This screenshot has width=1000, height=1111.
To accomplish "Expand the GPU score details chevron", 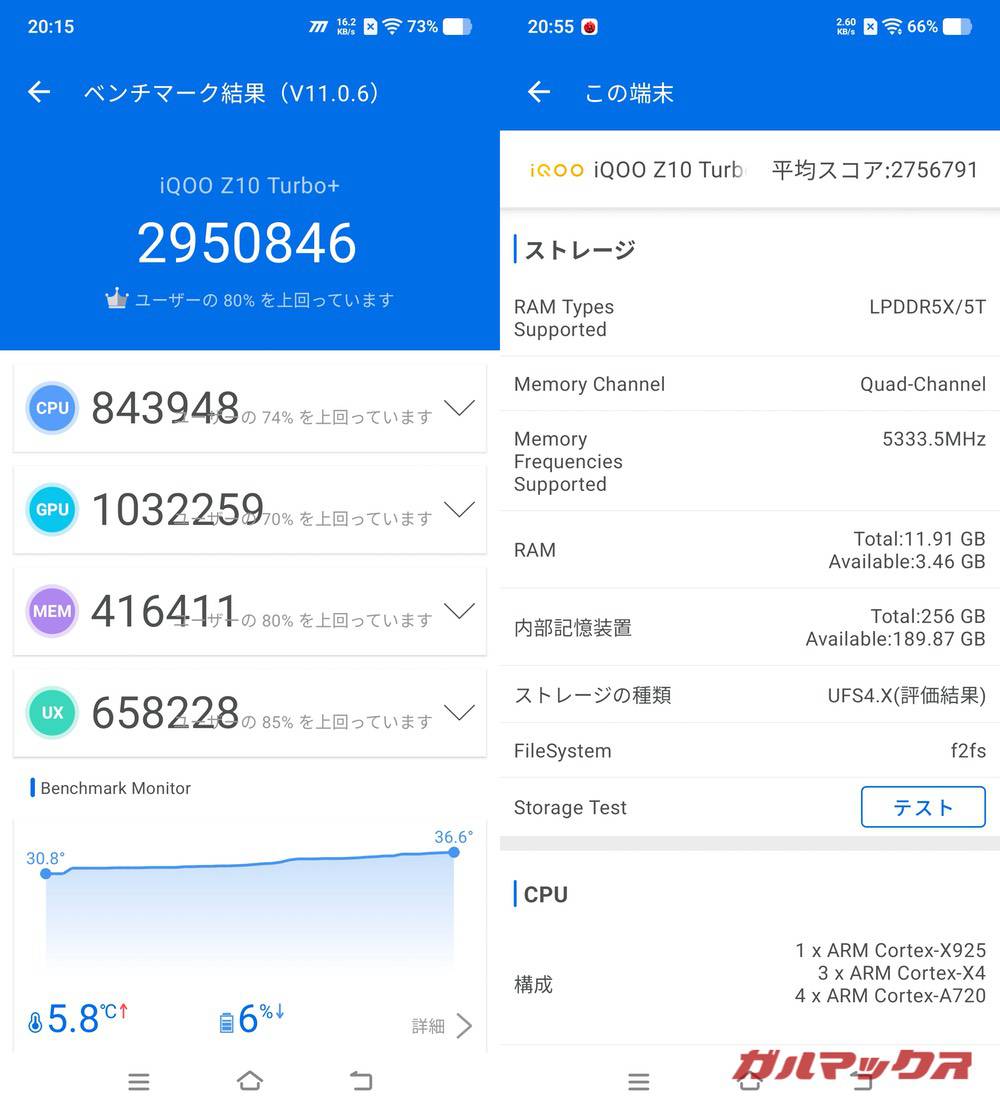I will pos(459,510).
